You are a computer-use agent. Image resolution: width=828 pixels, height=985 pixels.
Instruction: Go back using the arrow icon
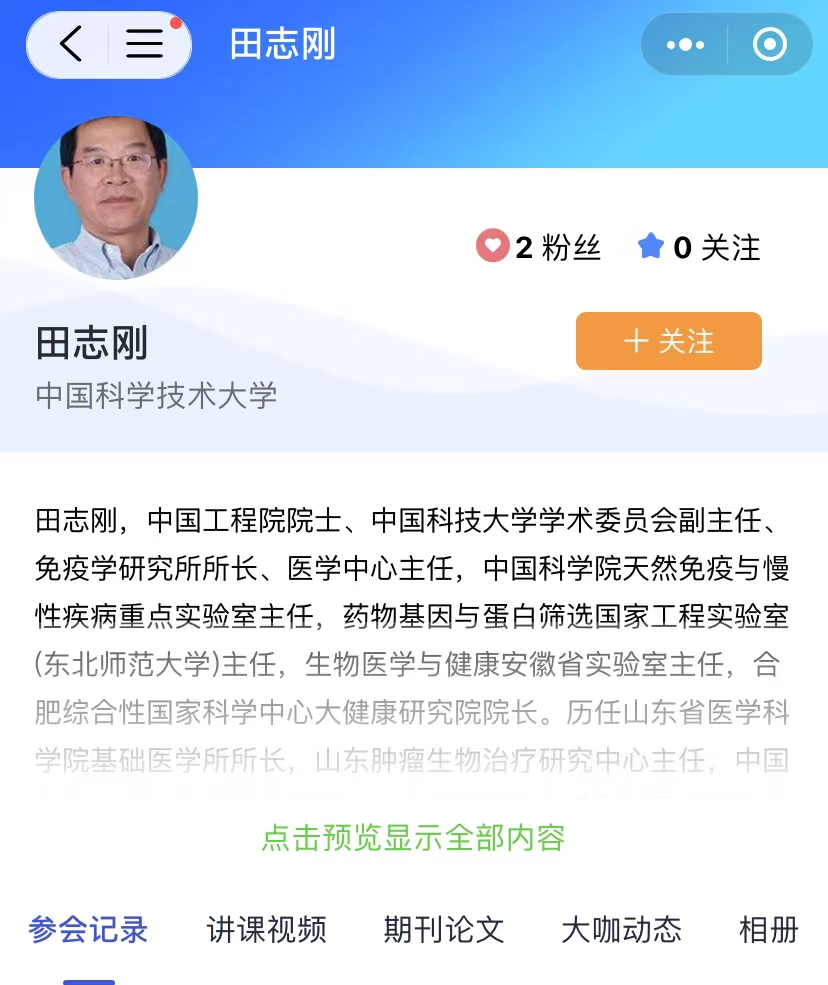(x=70, y=45)
